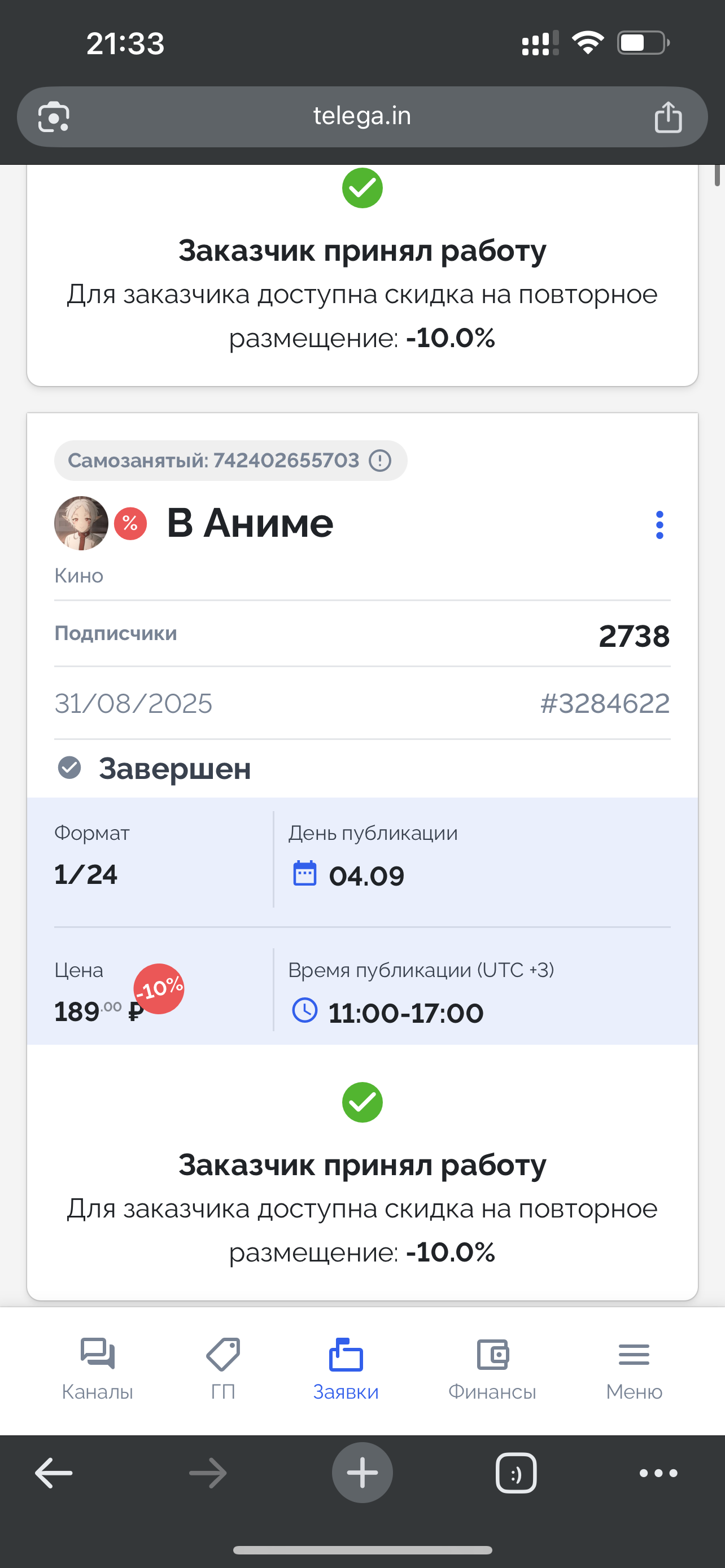
Task: Open the camera search icon in the address bar
Action: tap(54, 117)
